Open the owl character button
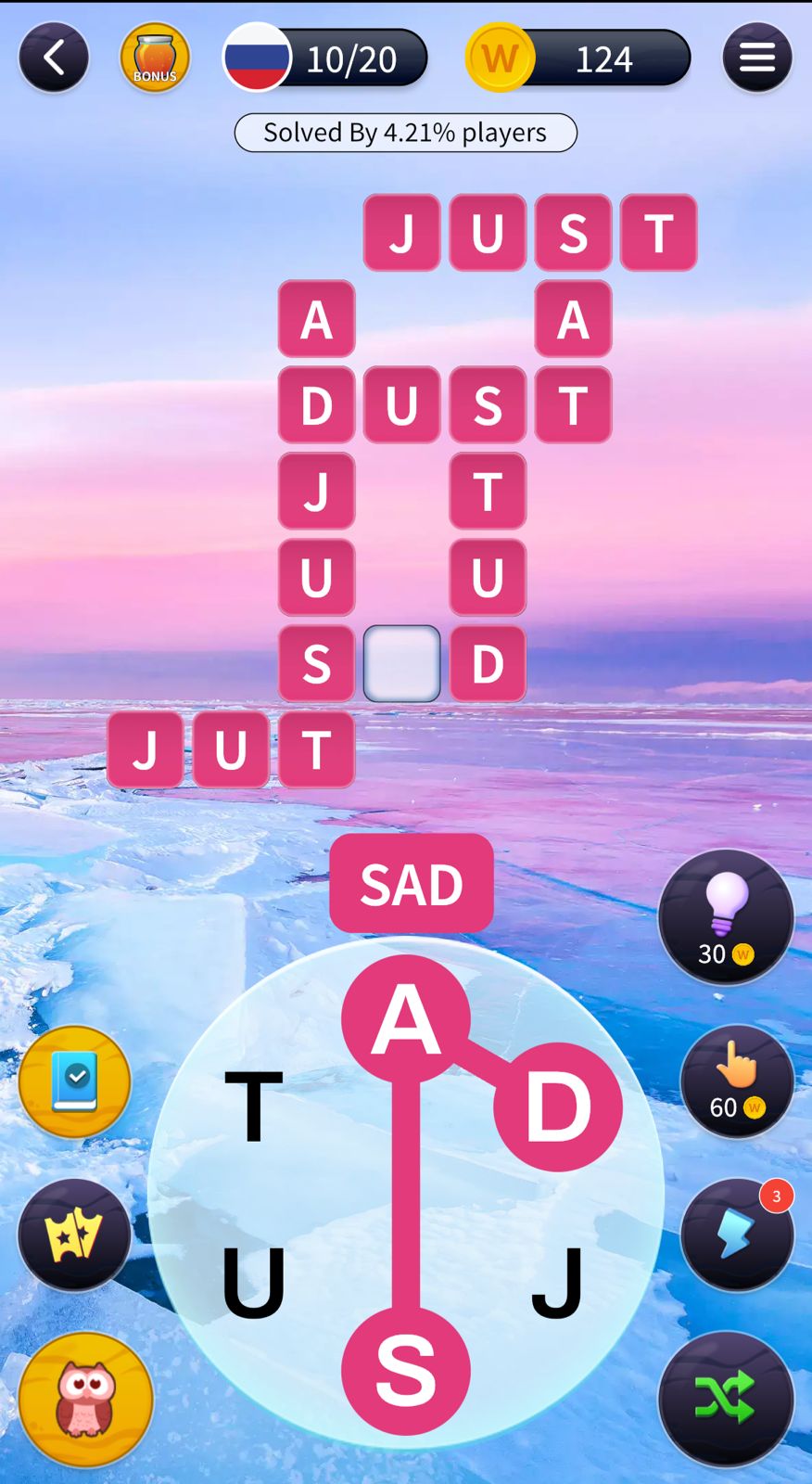This screenshot has width=812, height=1484. click(85, 1399)
